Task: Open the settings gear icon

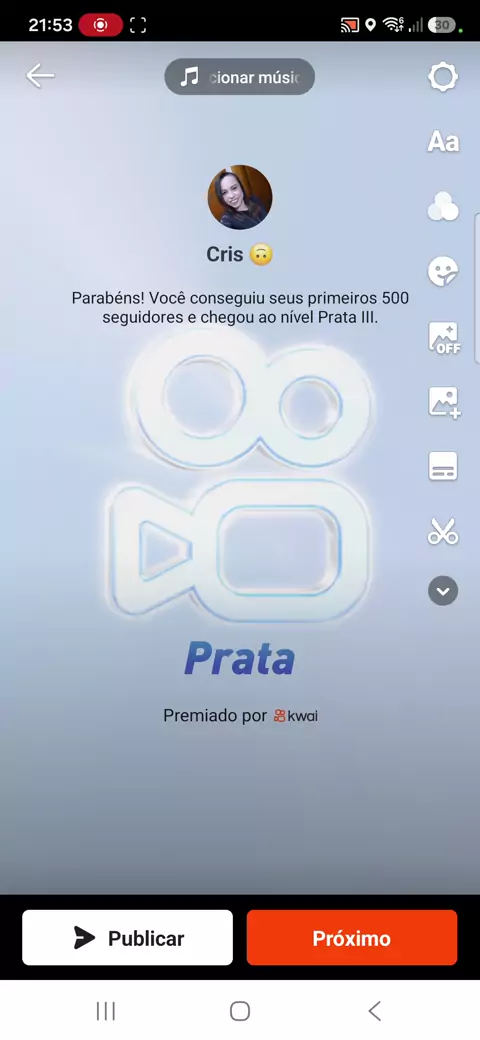Action: tap(443, 77)
